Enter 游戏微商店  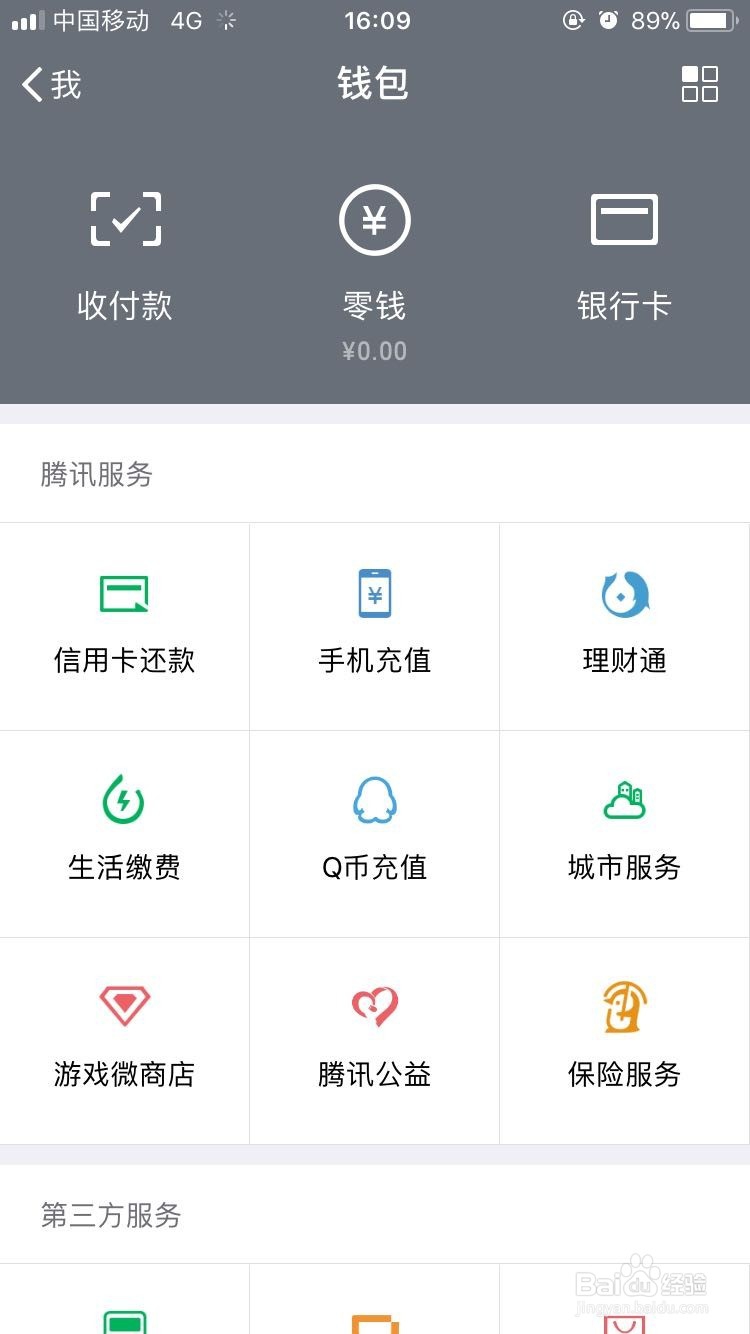coord(125,1040)
